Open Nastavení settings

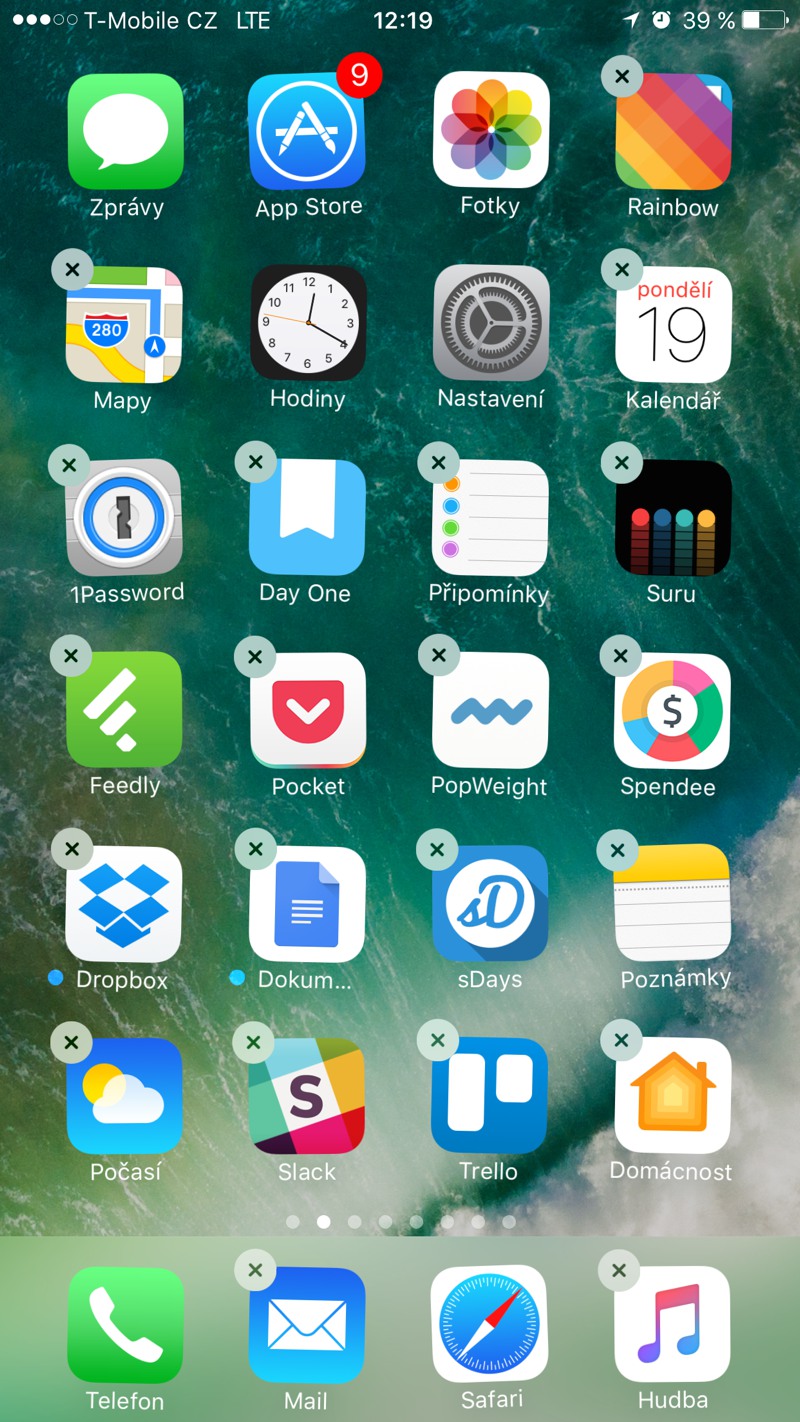click(x=491, y=323)
